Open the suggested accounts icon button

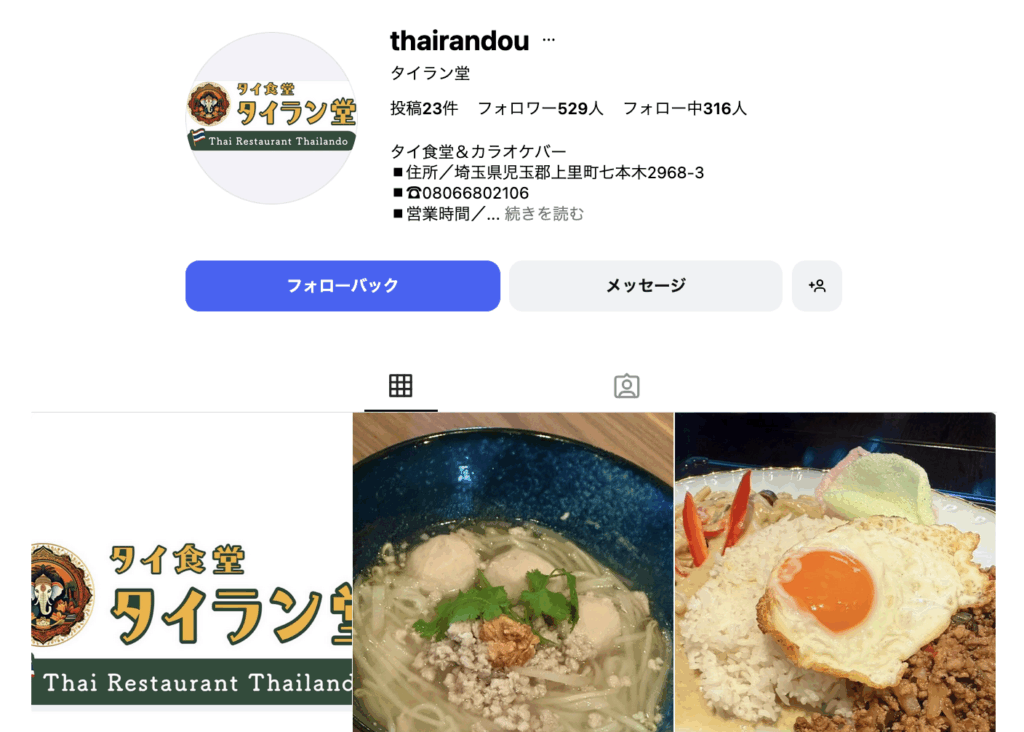pos(817,286)
